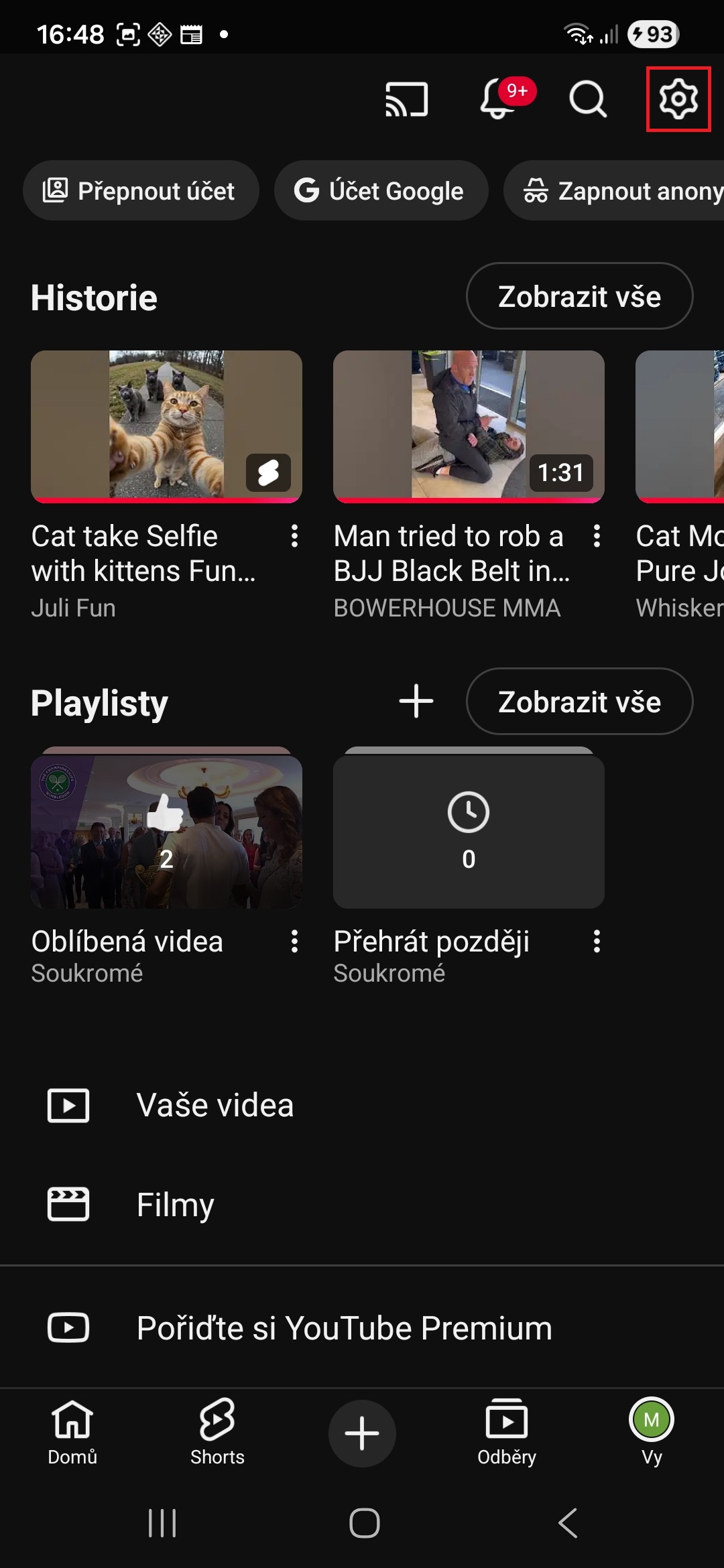This screenshot has height=1568, width=724.
Task: Tap Zobrazit vše next to Playlisty
Action: click(579, 702)
